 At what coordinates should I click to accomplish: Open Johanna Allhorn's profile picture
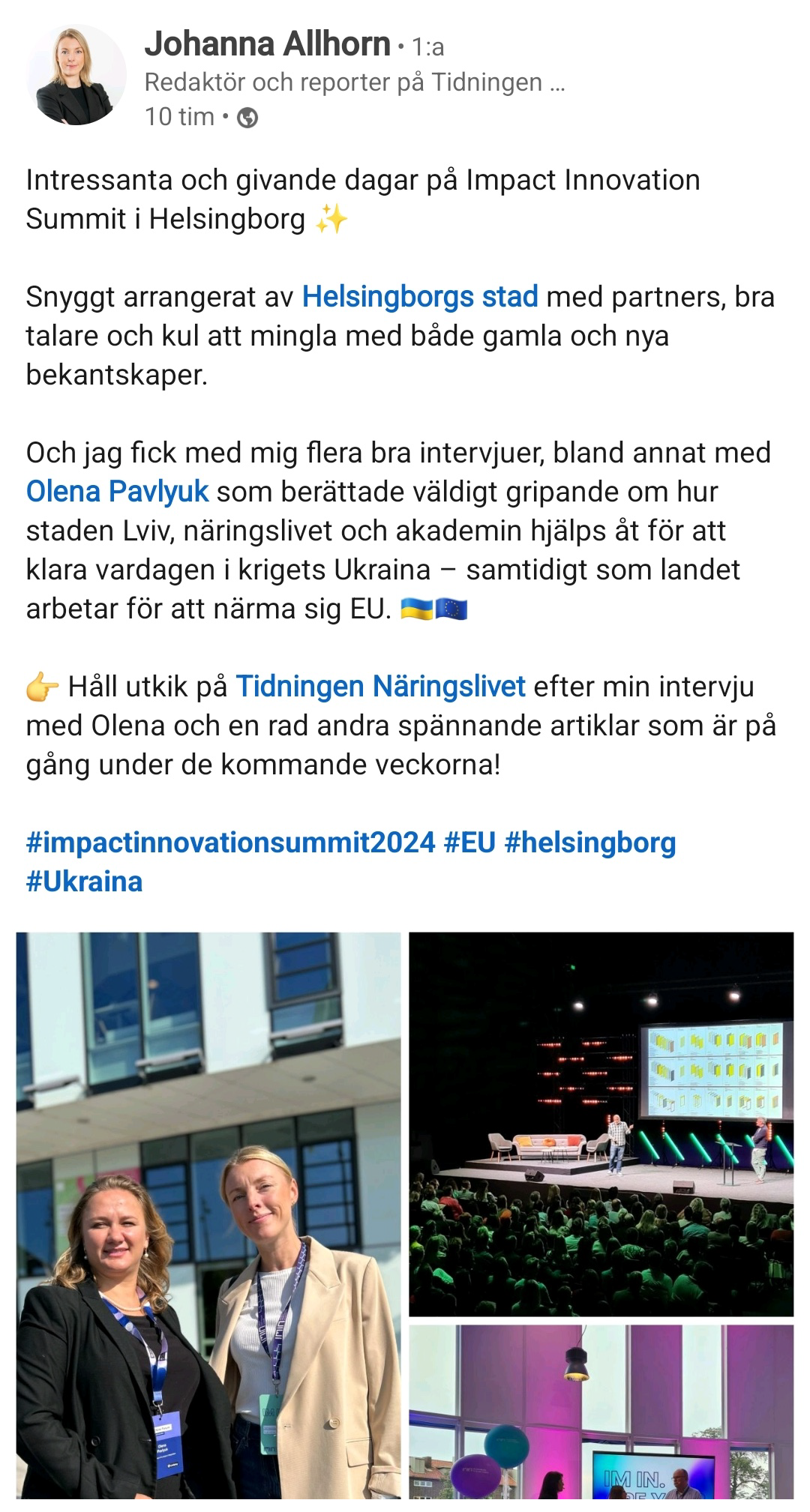(x=76, y=75)
